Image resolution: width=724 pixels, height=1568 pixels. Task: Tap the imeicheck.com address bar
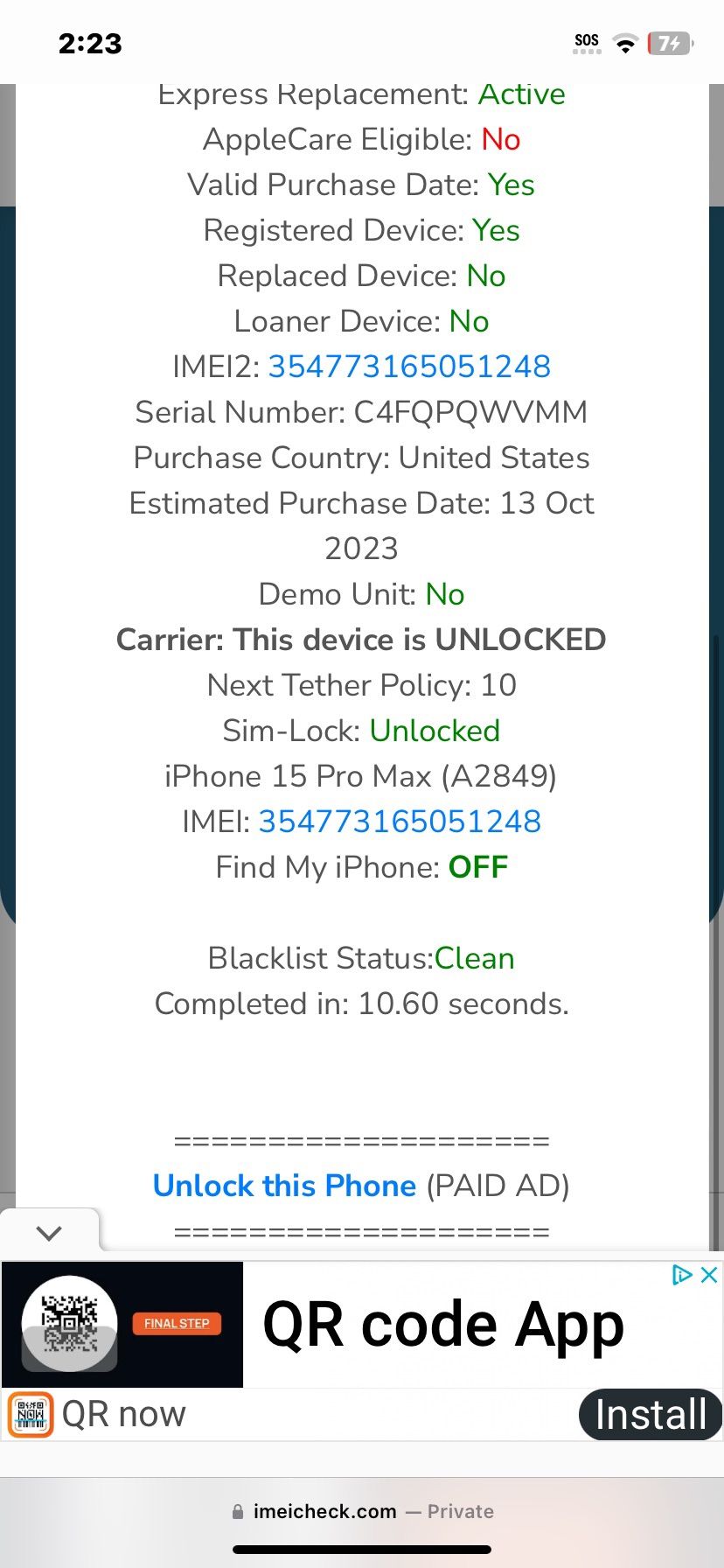324,1511
